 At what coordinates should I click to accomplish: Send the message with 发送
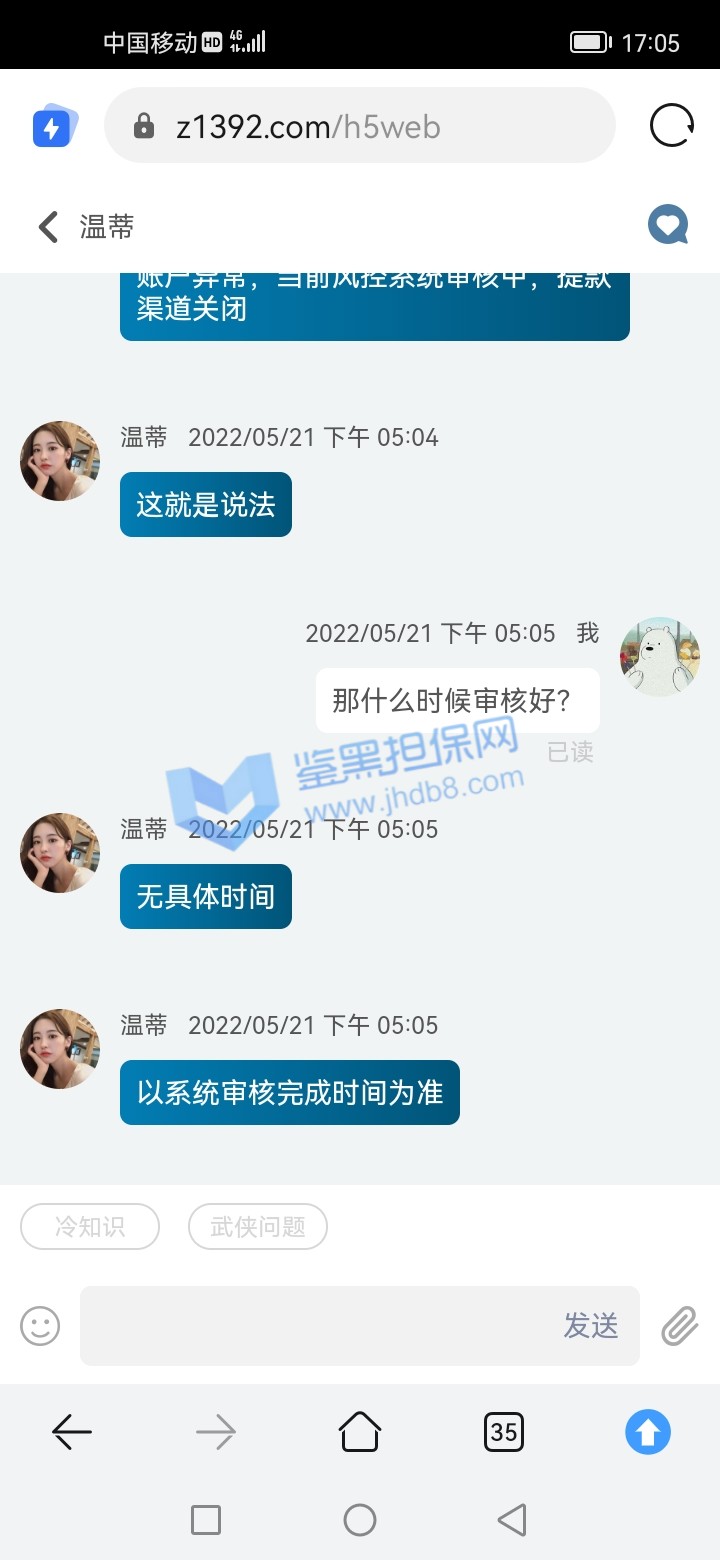click(591, 1326)
